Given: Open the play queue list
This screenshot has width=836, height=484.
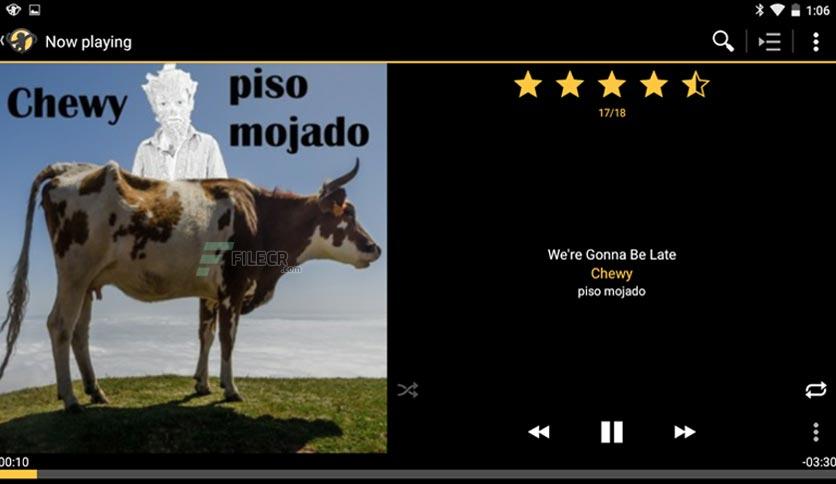Looking at the screenshot, I should pyautogui.click(x=769, y=41).
